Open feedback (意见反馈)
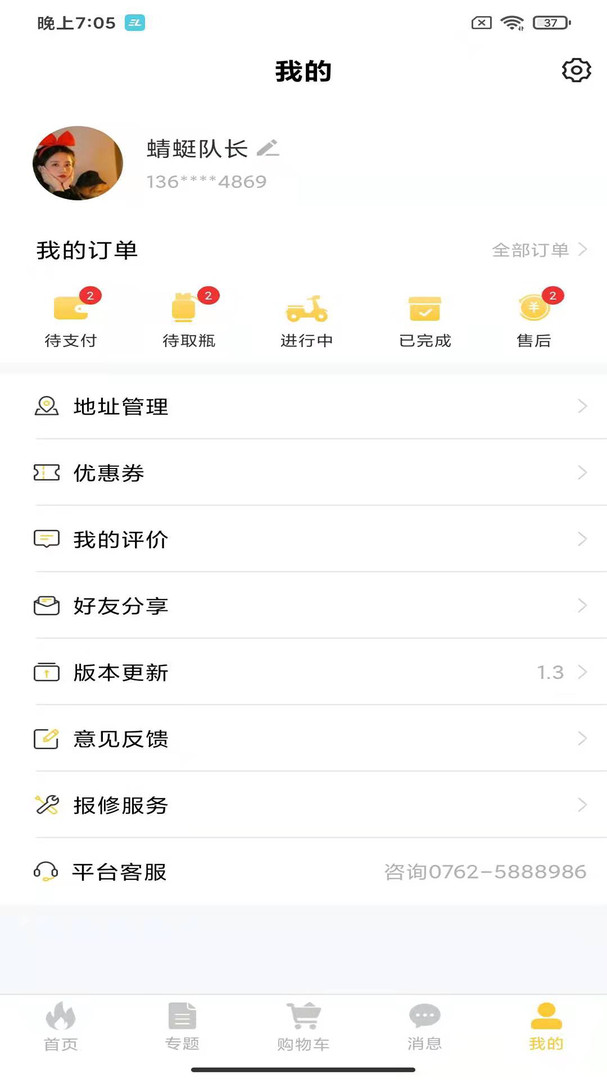Screen dimensions: 607x1080 tap(303, 739)
